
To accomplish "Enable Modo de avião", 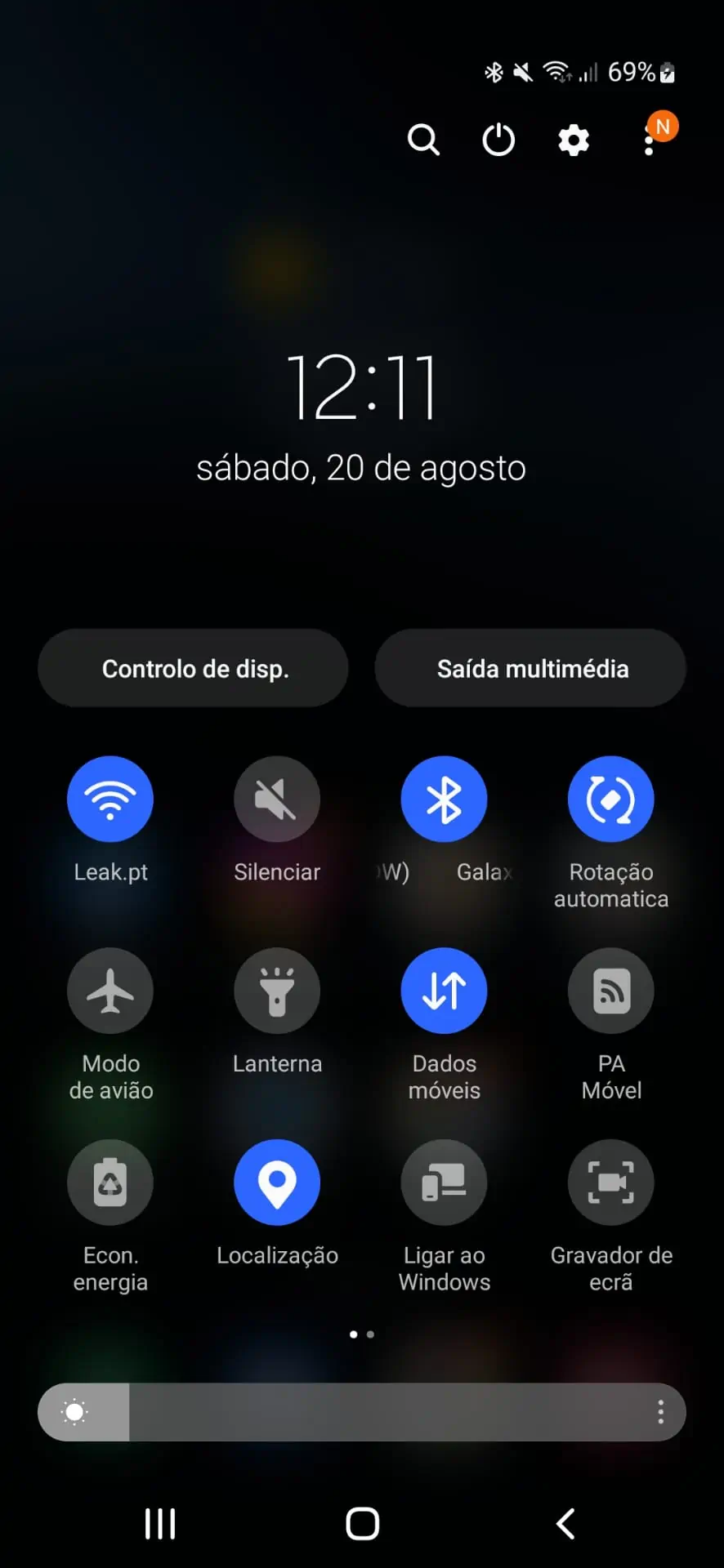I will coord(110,991).
